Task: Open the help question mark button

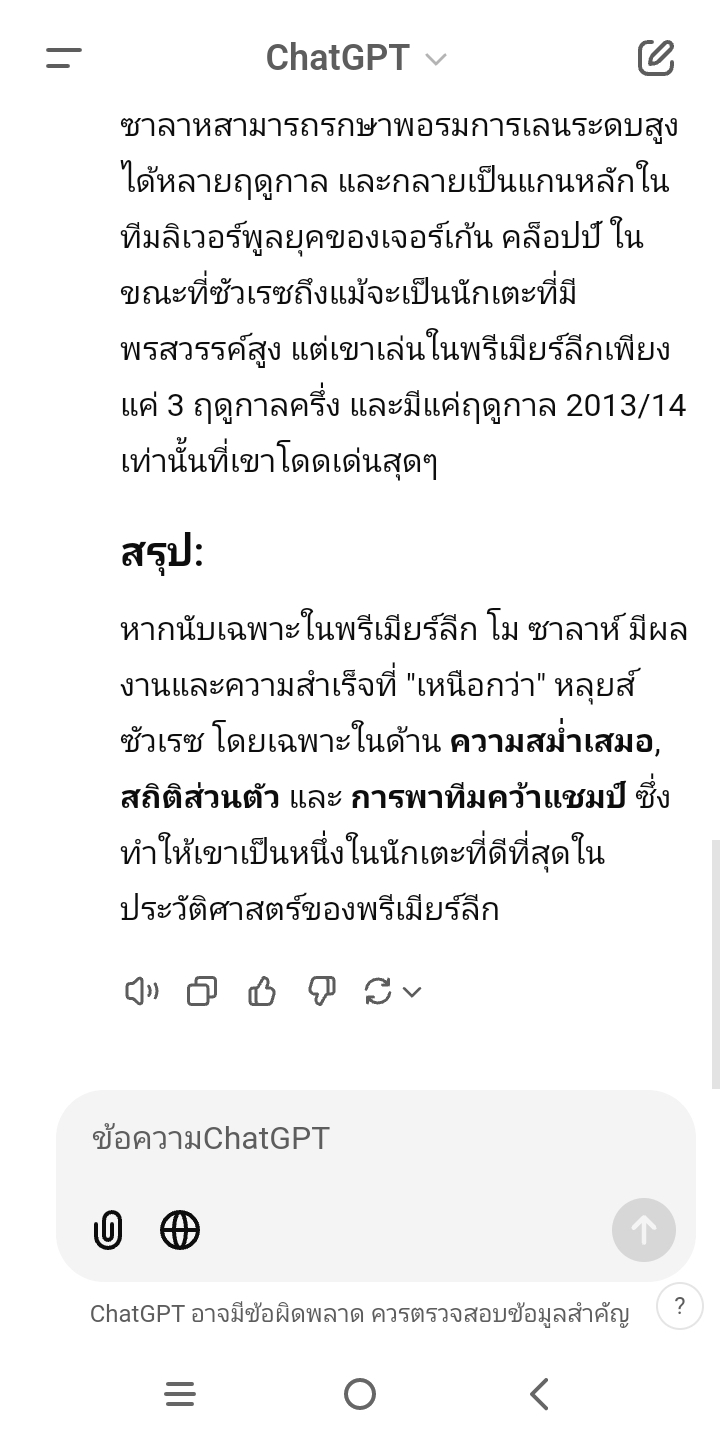Action: click(x=680, y=1305)
